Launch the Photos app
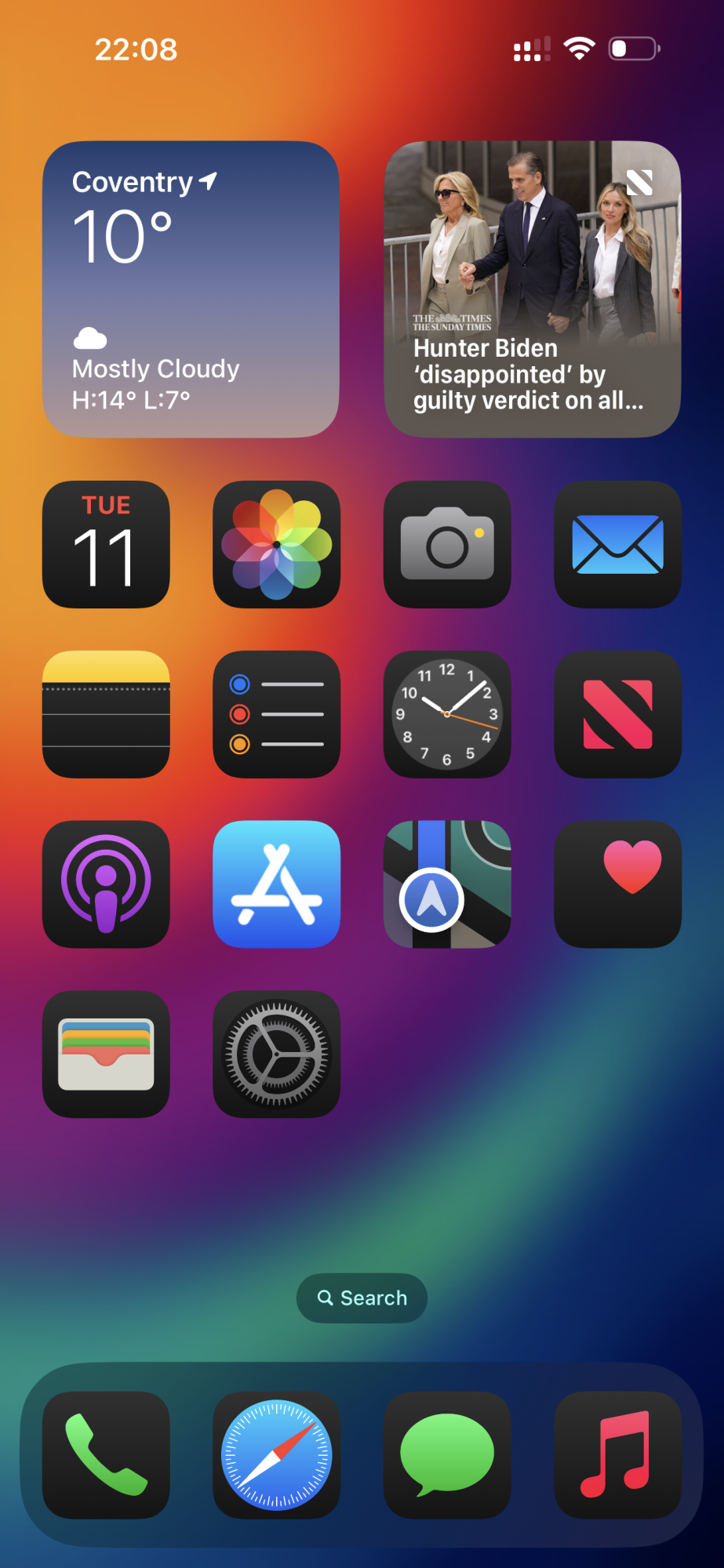 click(276, 544)
